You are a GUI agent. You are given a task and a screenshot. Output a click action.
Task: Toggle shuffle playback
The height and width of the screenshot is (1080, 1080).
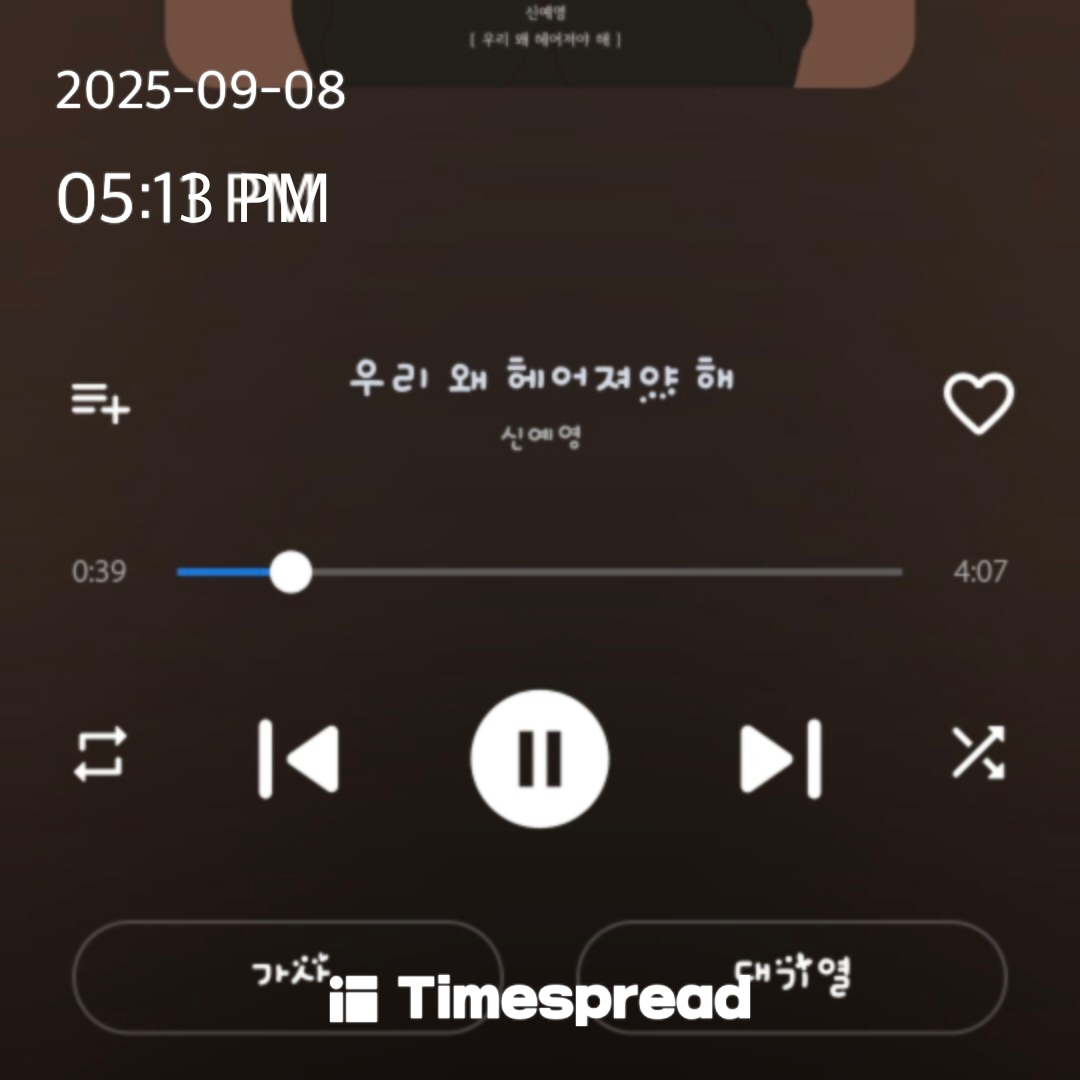click(977, 754)
